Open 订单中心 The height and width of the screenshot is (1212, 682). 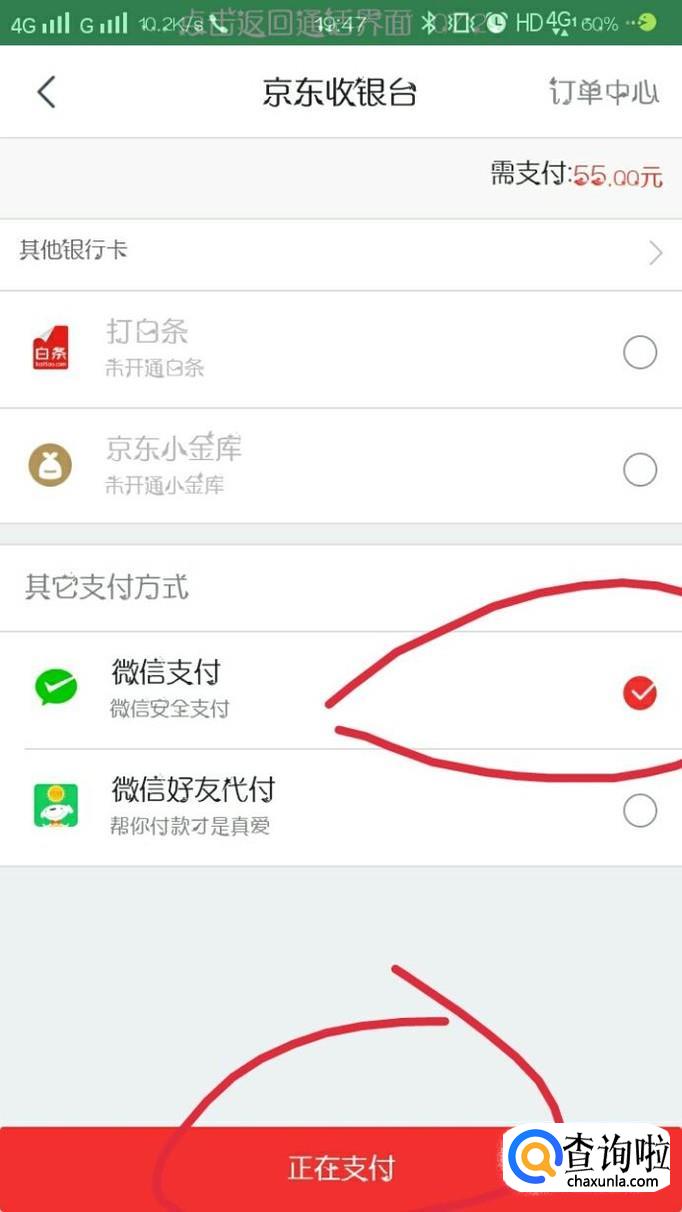(604, 92)
